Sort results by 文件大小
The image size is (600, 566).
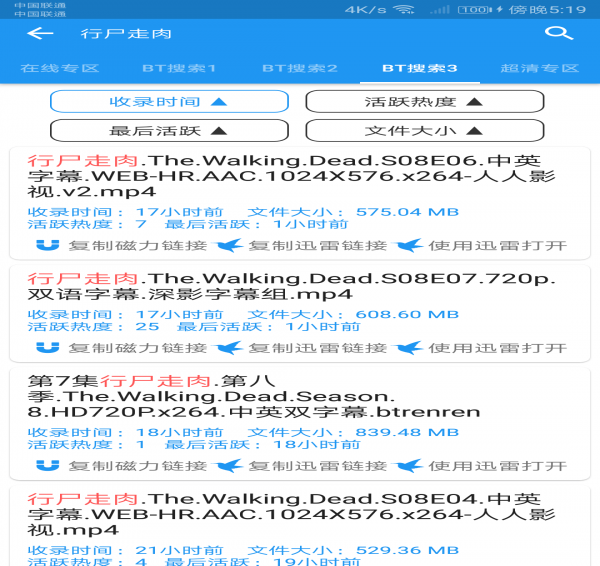click(424, 131)
